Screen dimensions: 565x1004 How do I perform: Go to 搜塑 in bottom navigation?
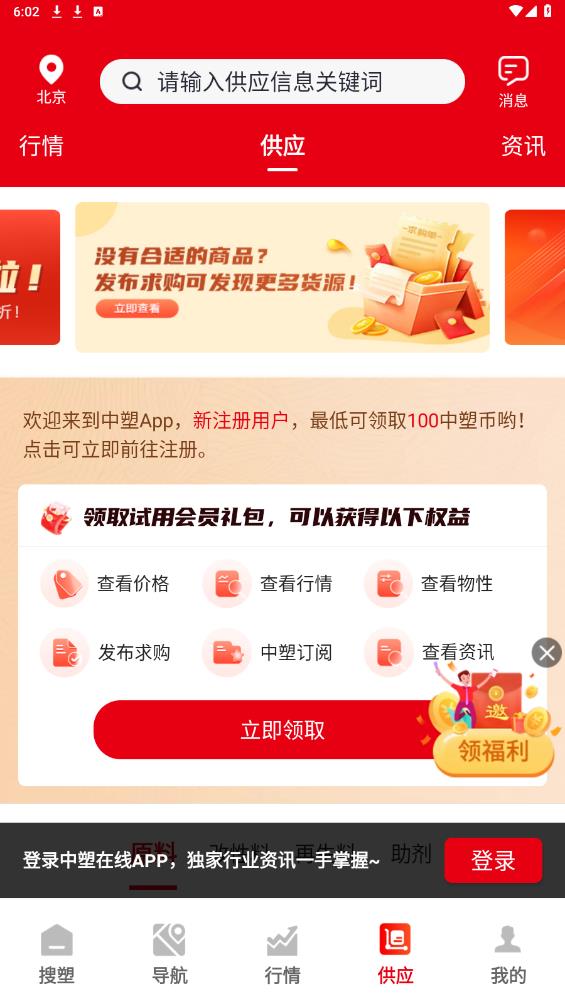click(56, 954)
